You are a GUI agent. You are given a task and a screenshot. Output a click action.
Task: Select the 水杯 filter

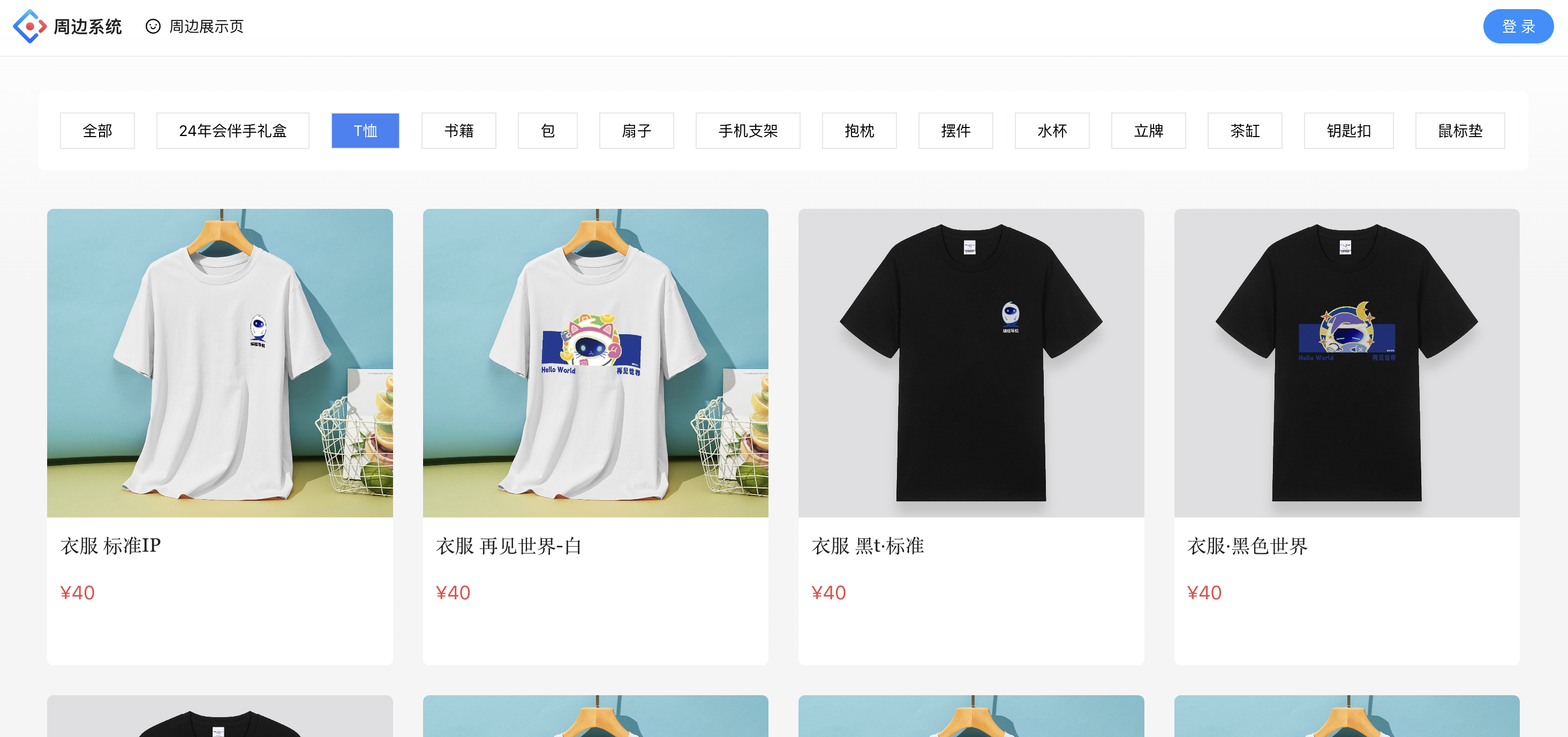coord(1052,130)
